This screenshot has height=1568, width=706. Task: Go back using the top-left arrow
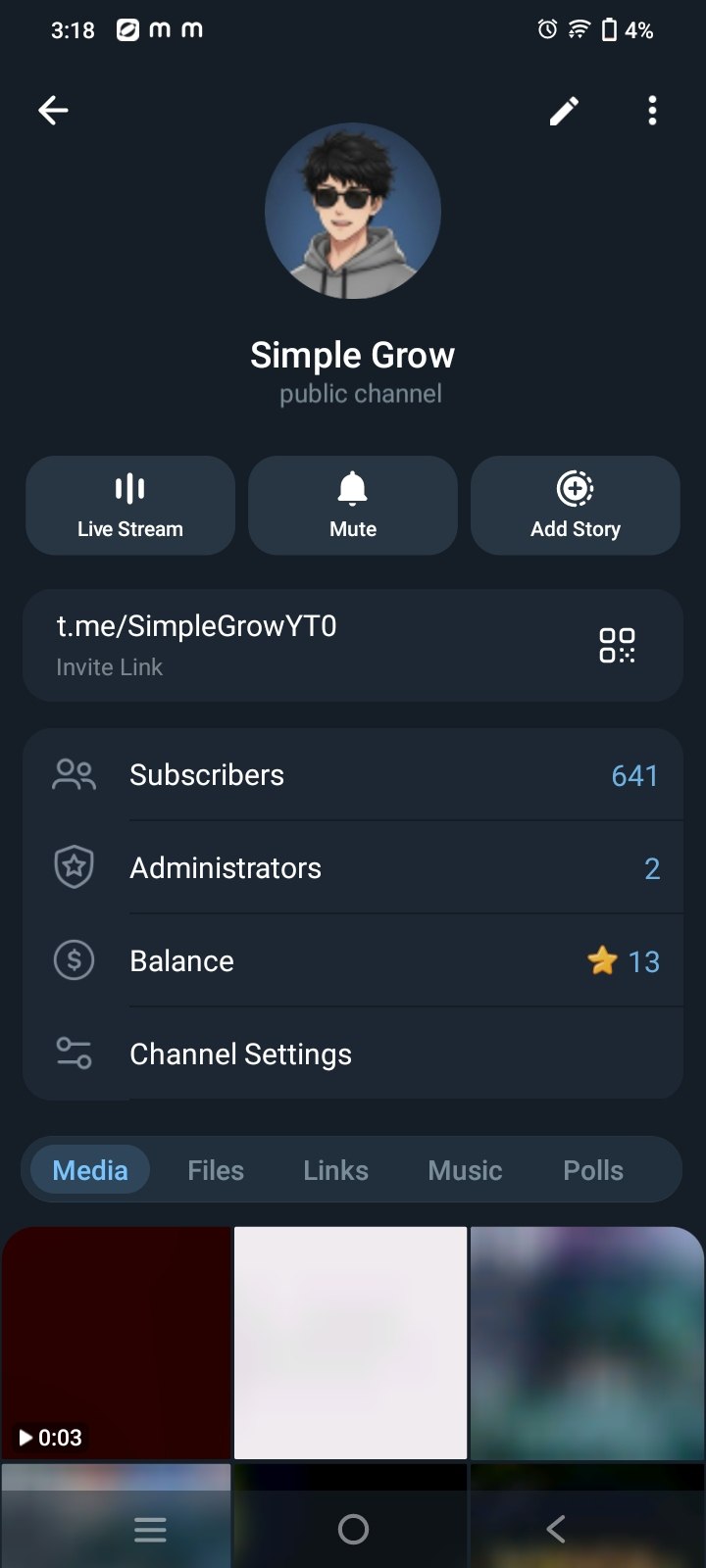pos(53,111)
